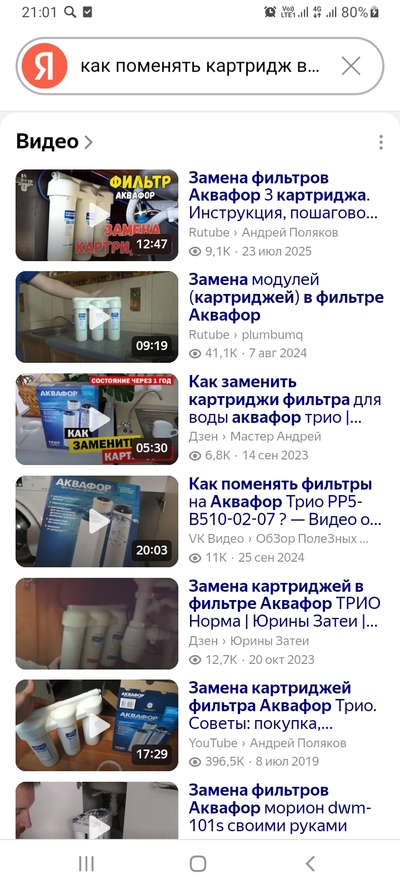Play the 12:47 video by Андрей Поляков on Rutube

pyautogui.click(x=97, y=215)
